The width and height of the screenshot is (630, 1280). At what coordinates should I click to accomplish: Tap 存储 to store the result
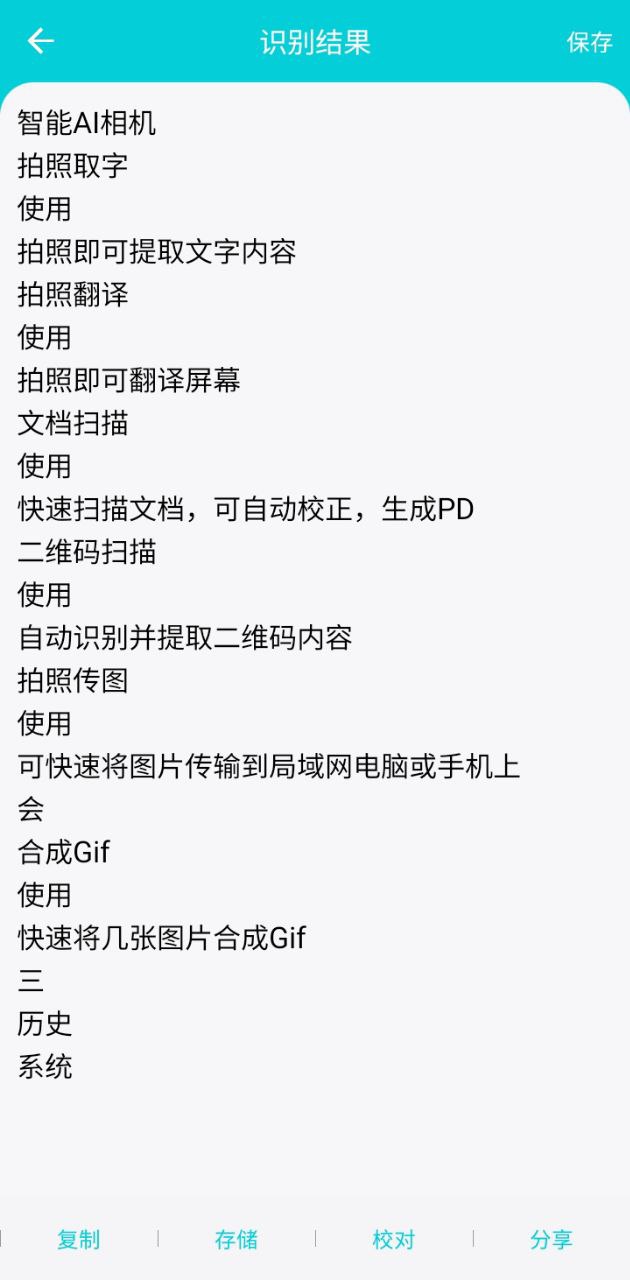(x=236, y=1239)
